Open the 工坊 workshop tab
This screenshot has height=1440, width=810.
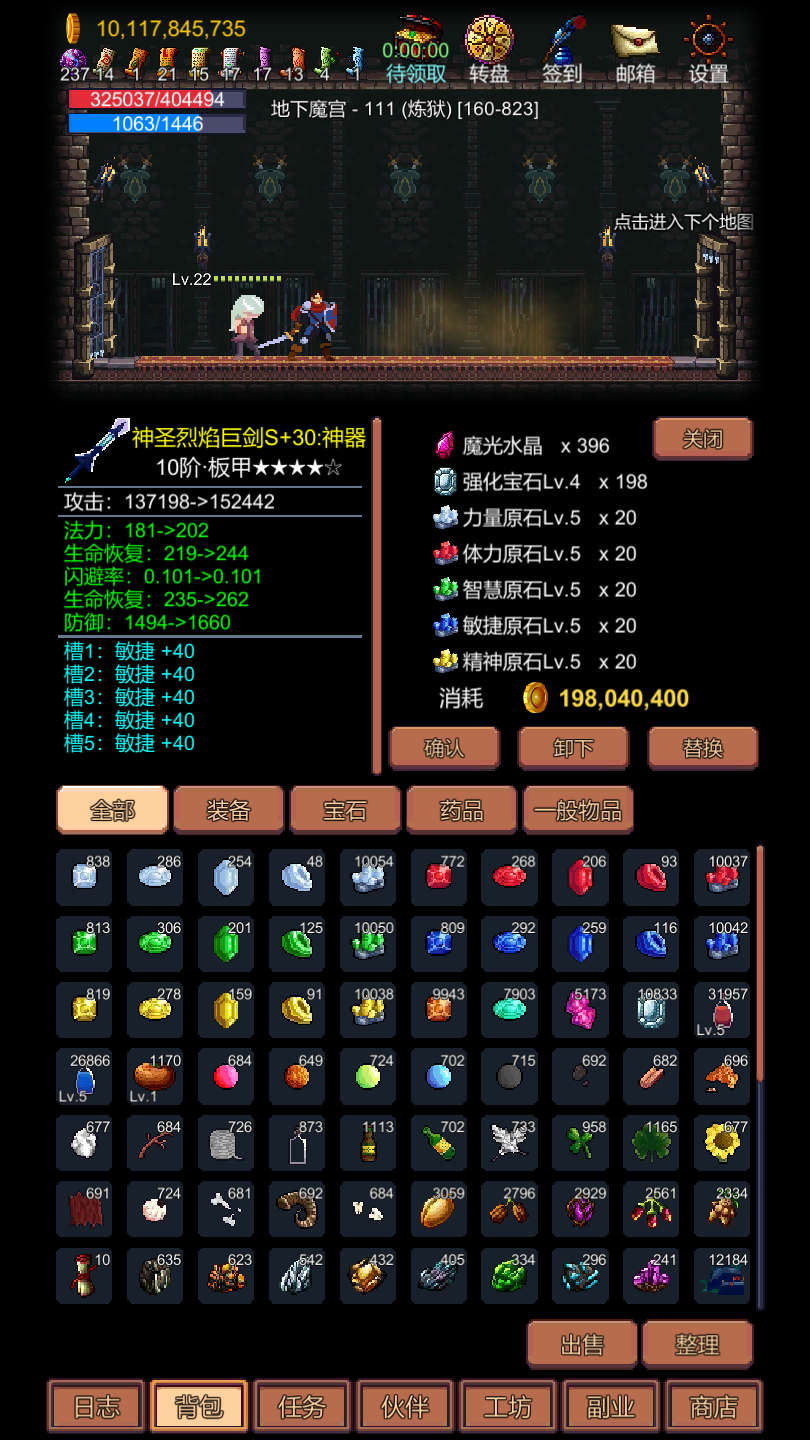pos(508,1407)
